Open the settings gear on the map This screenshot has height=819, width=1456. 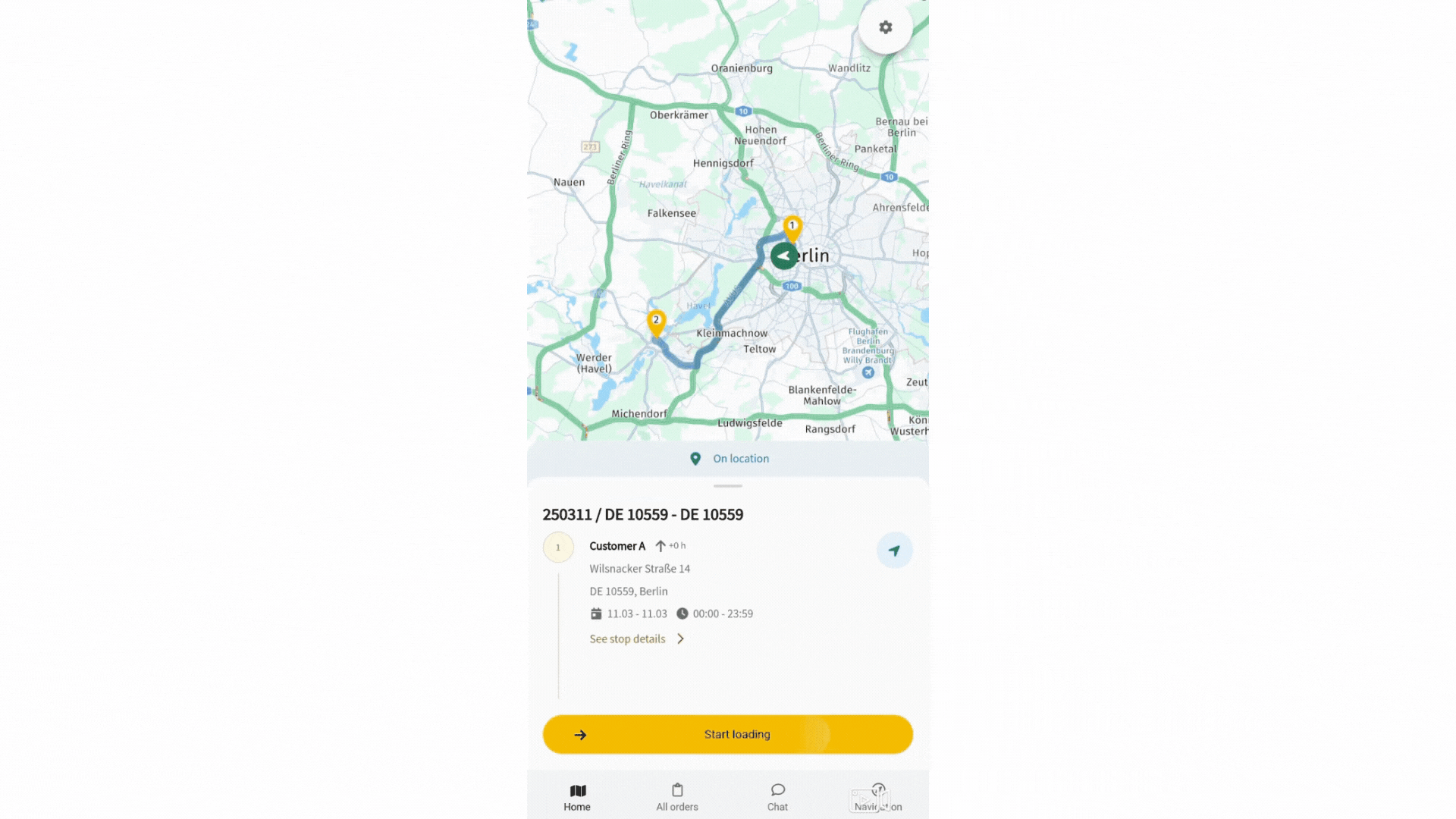click(885, 28)
